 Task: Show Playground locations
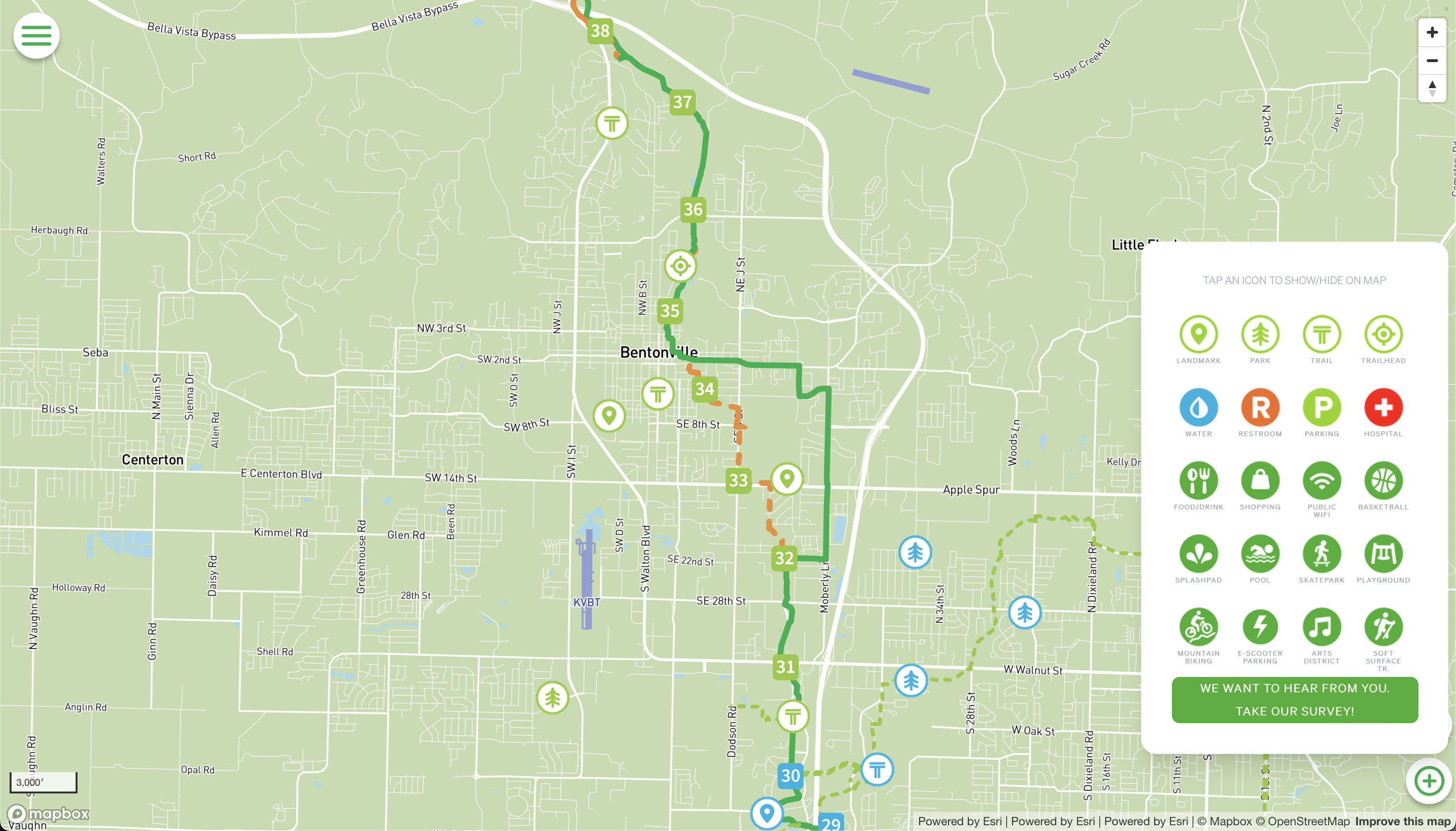(1383, 554)
